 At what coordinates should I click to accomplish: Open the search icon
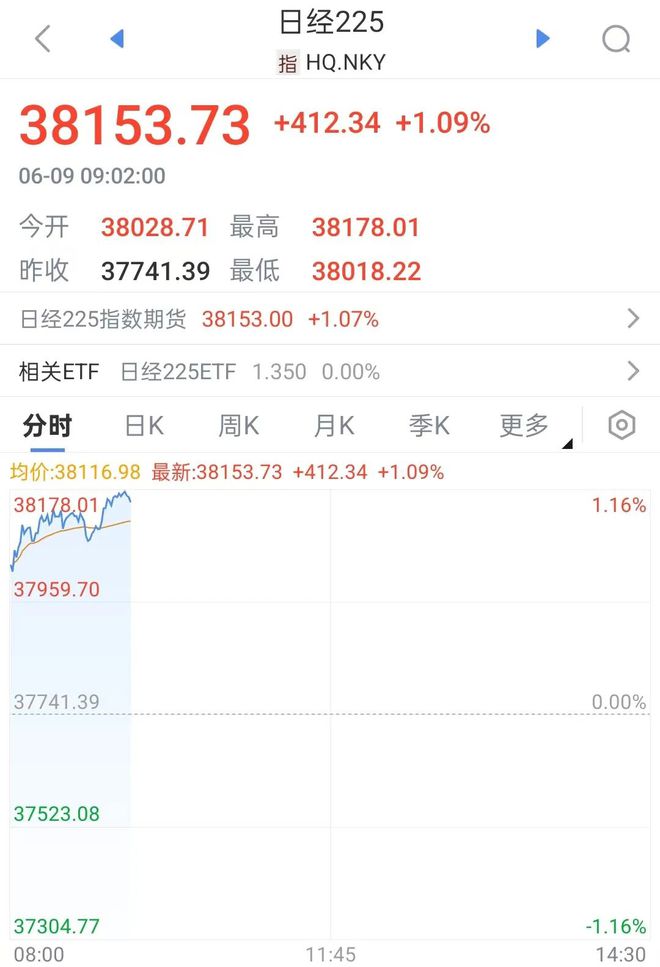point(616,39)
